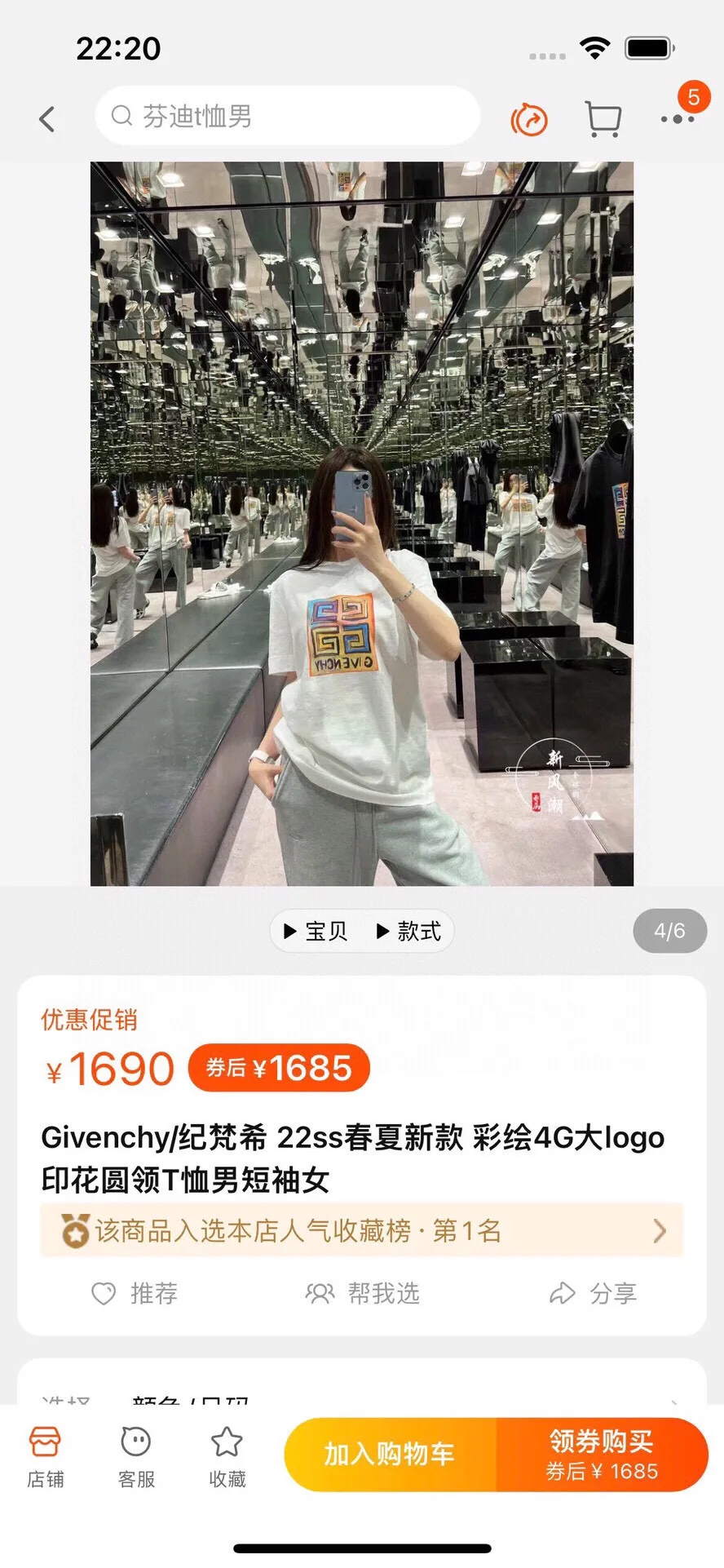
Task: Tap 帮我选 to ask friends
Action: [x=363, y=1293]
